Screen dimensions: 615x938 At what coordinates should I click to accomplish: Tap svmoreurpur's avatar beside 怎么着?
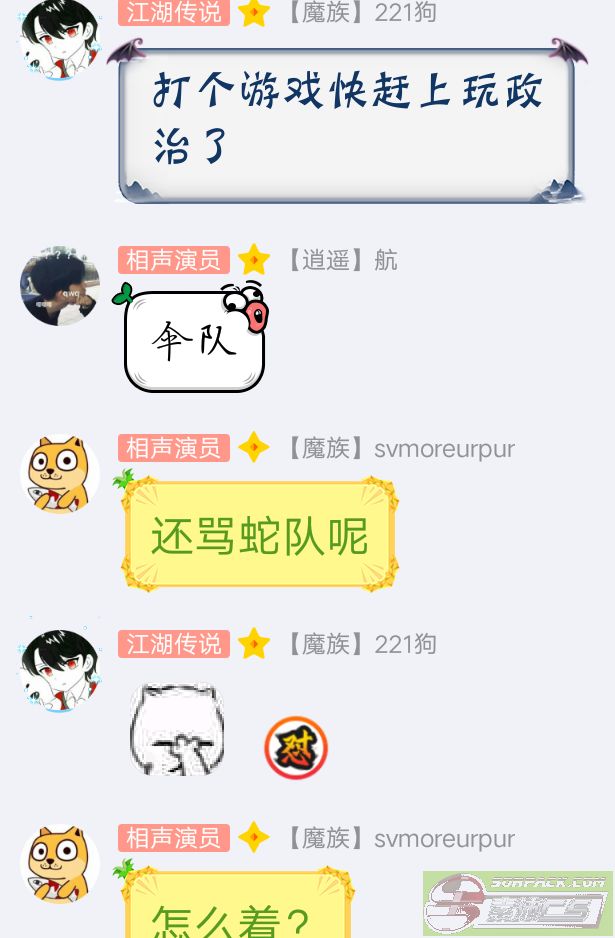click(x=60, y=864)
